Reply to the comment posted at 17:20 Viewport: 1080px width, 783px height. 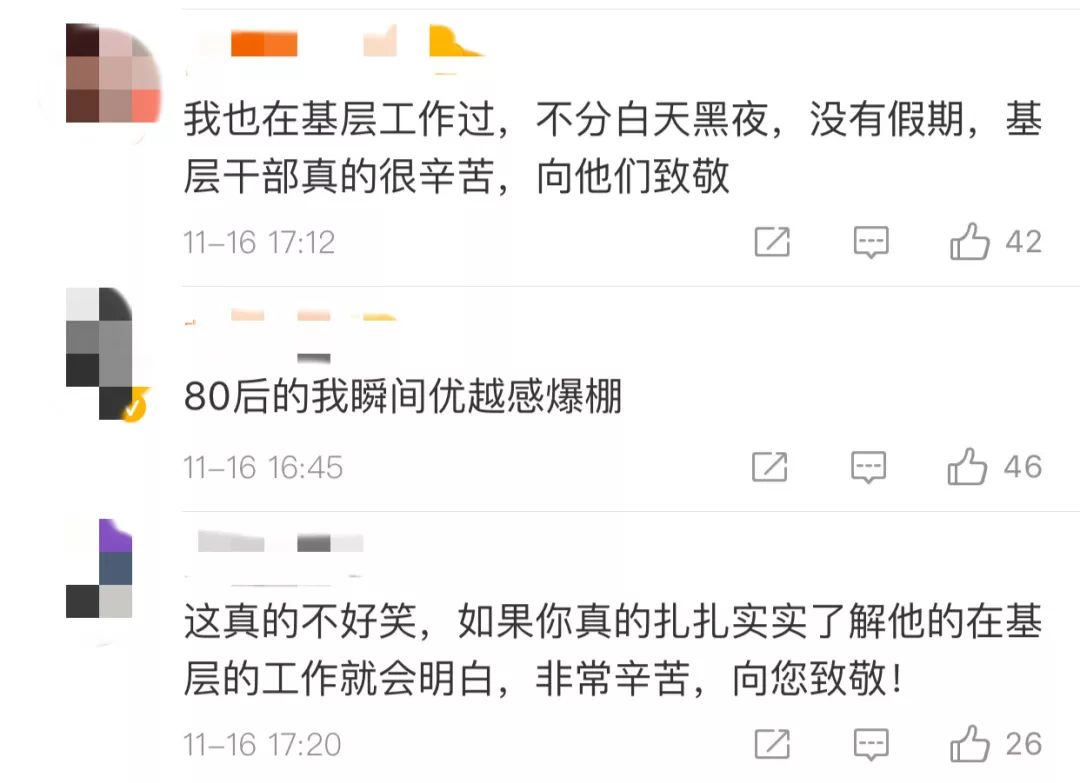click(870, 744)
